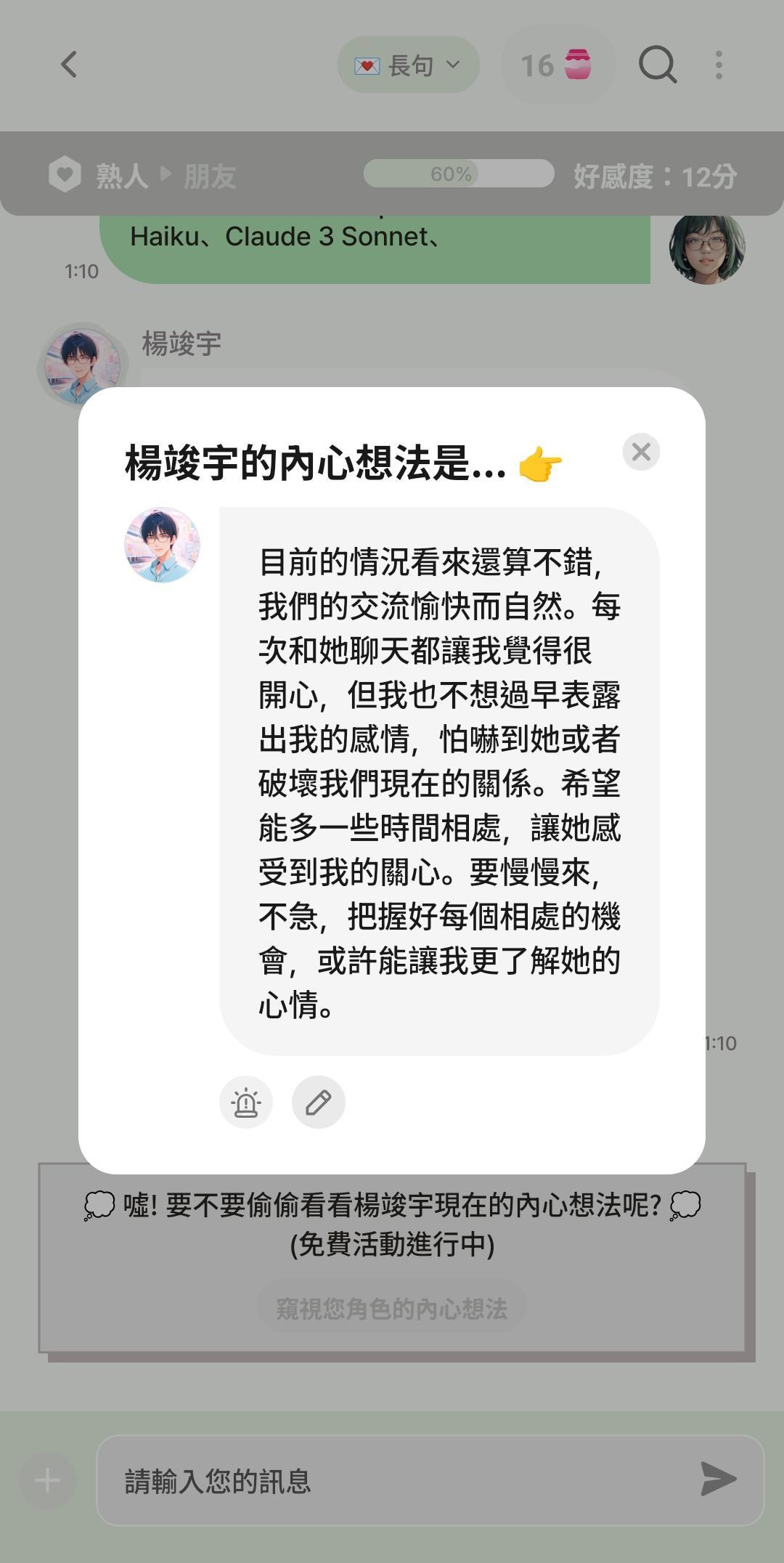The height and width of the screenshot is (1563, 784).
Task: Go back with the top-left arrow
Action: pos(69,65)
